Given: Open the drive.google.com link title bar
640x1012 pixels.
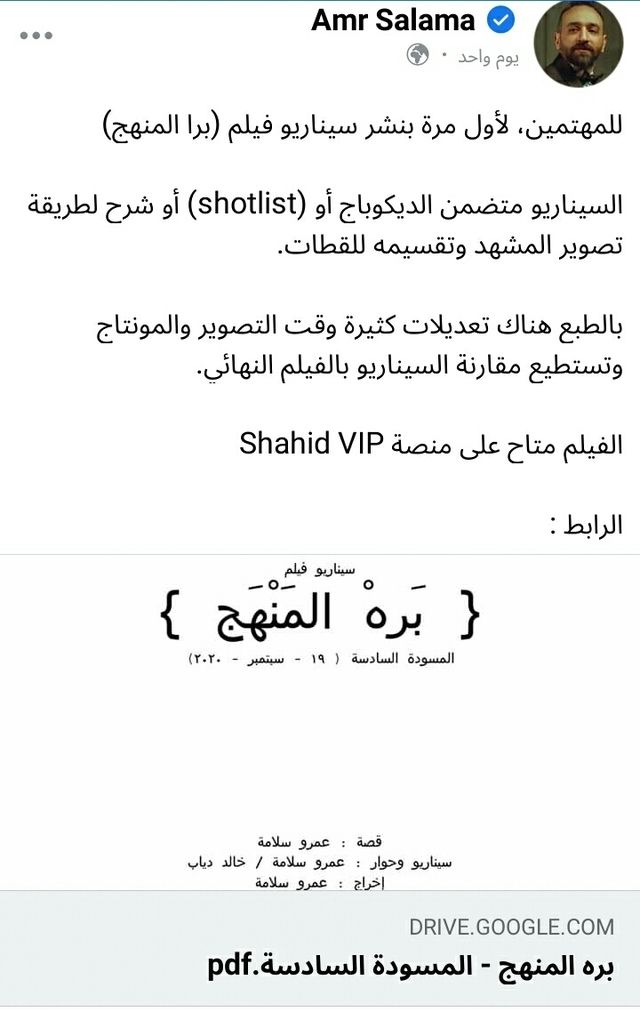Looking at the screenshot, I should tap(410, 948).
